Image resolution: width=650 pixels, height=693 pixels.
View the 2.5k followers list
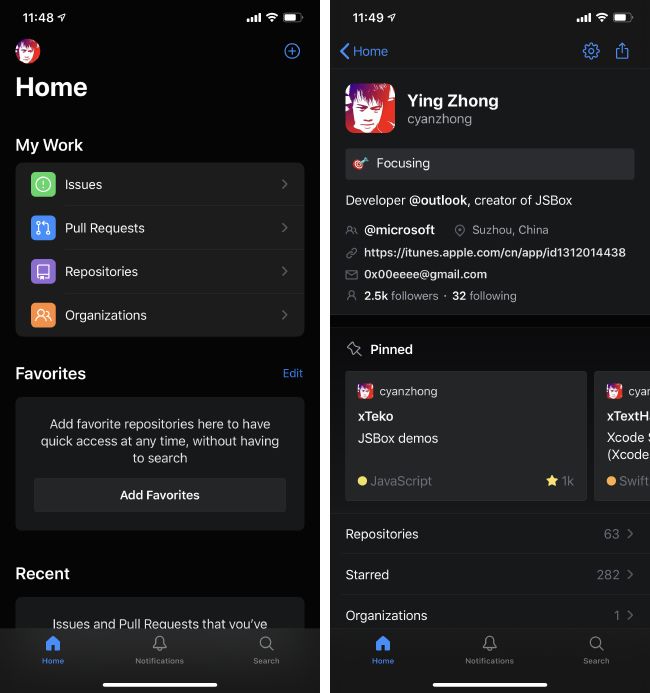pos(400,296)
